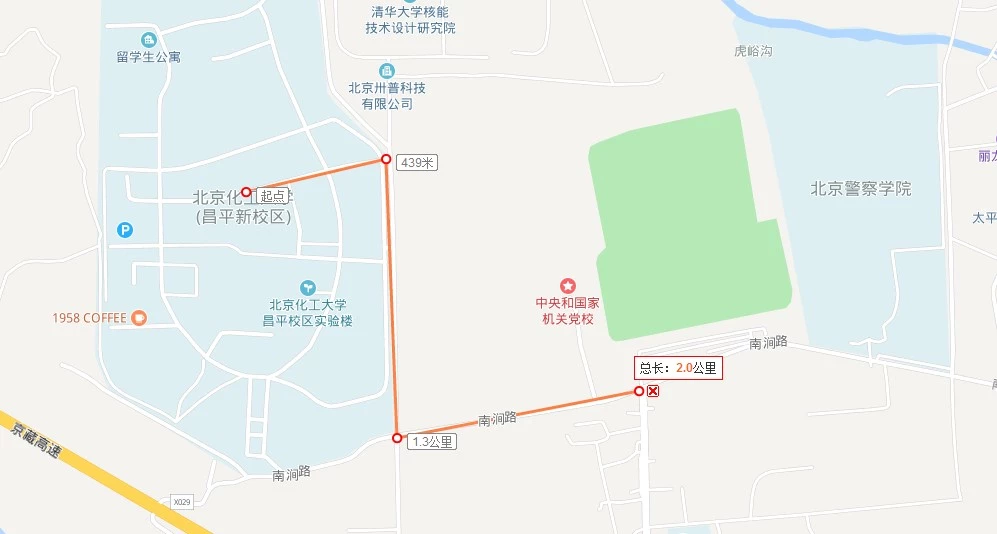Select the 中央和国家机关党校 star marker
The height and width of the screenshot is (534, 997).
tap(568, 286)
